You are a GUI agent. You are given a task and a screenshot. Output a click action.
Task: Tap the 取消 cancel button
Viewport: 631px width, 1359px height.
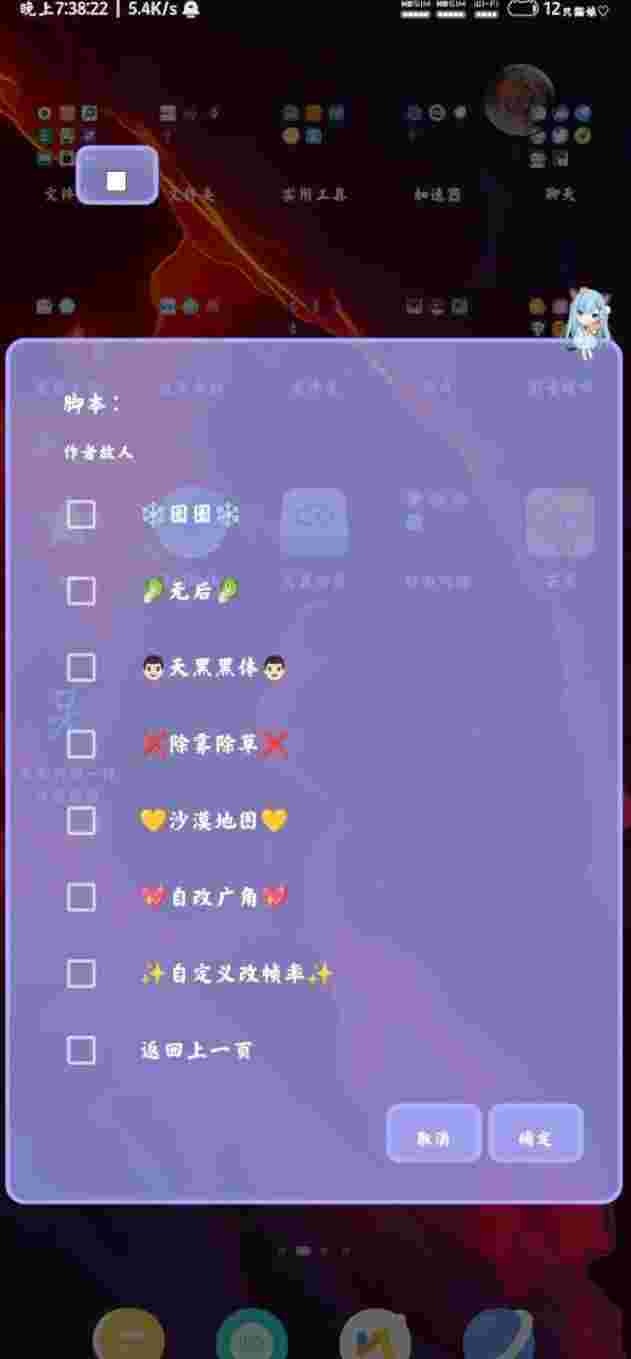pos(434,1134)
